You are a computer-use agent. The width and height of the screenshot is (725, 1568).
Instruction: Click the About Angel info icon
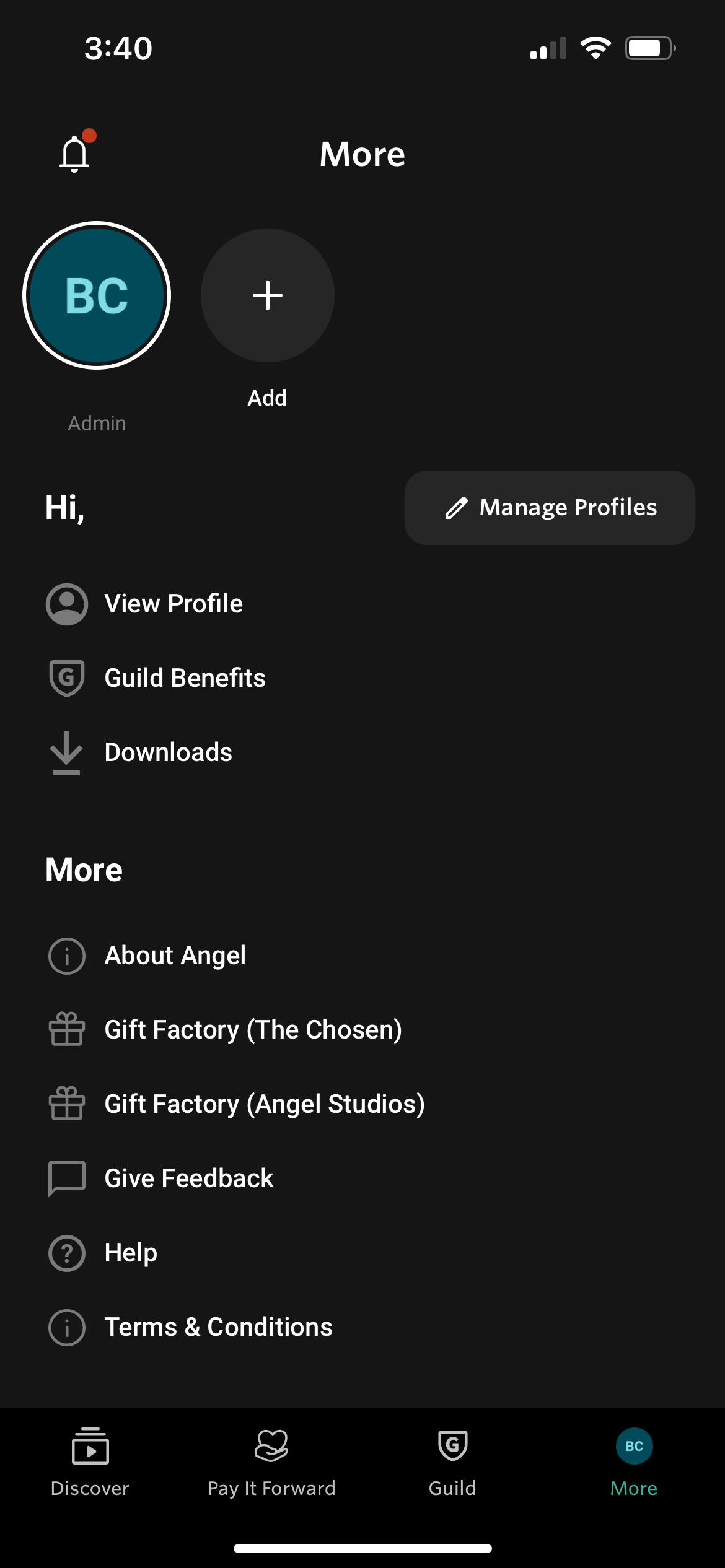[66, 955]
